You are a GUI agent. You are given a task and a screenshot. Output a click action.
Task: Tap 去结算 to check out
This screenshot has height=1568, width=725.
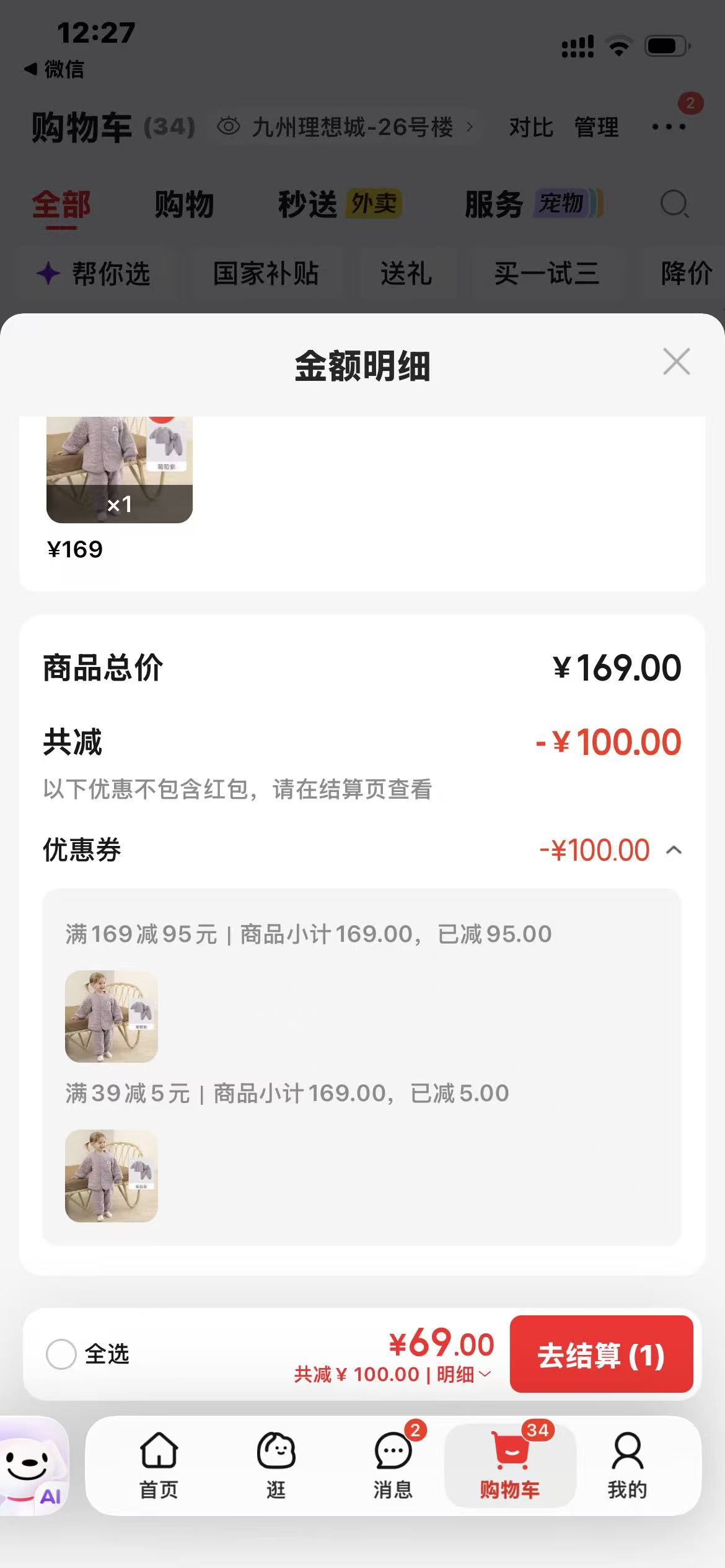pyautogui.click(x=601, y=1354)
